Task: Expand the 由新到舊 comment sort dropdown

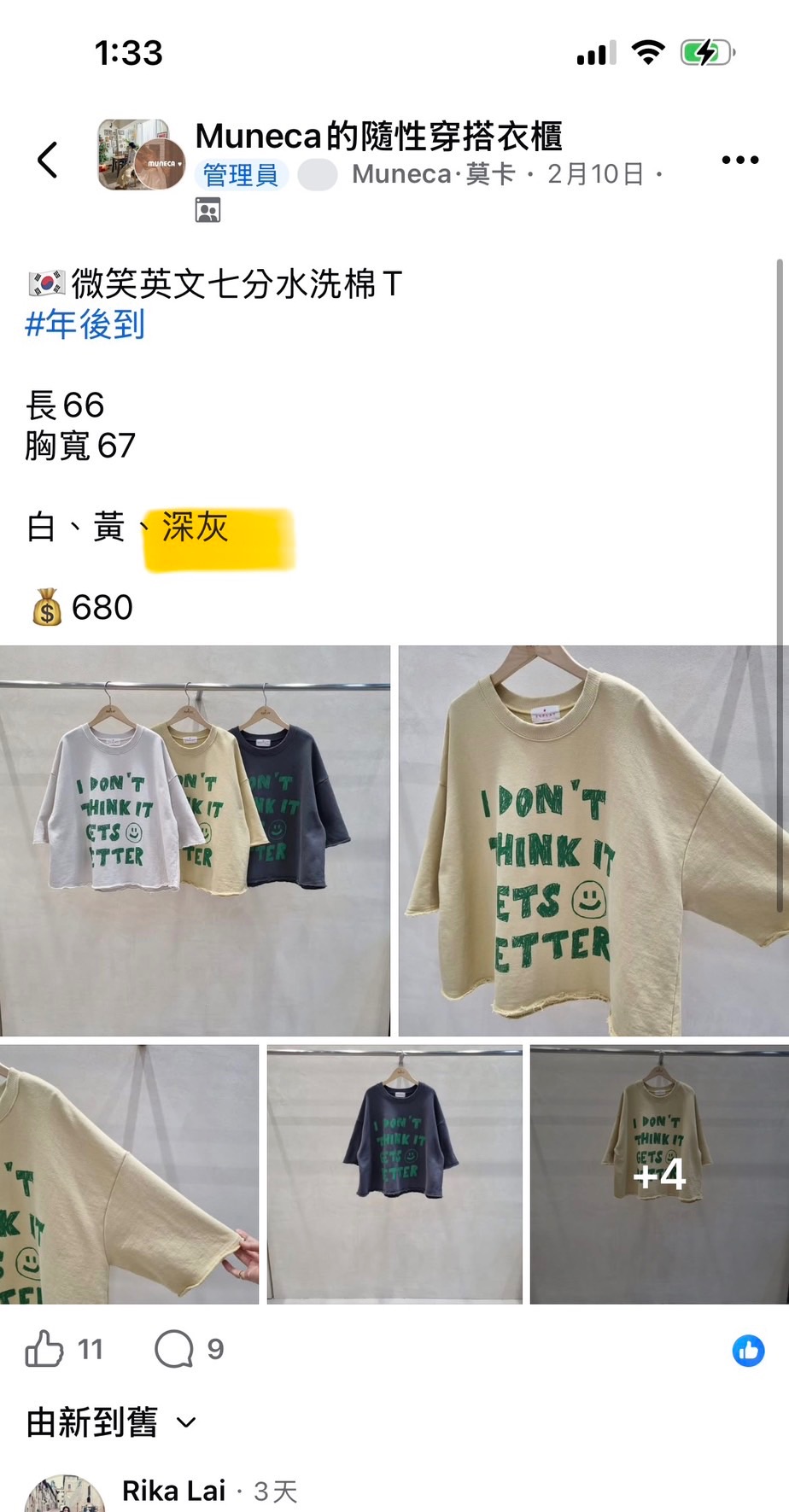Action: coord(111,1422)
